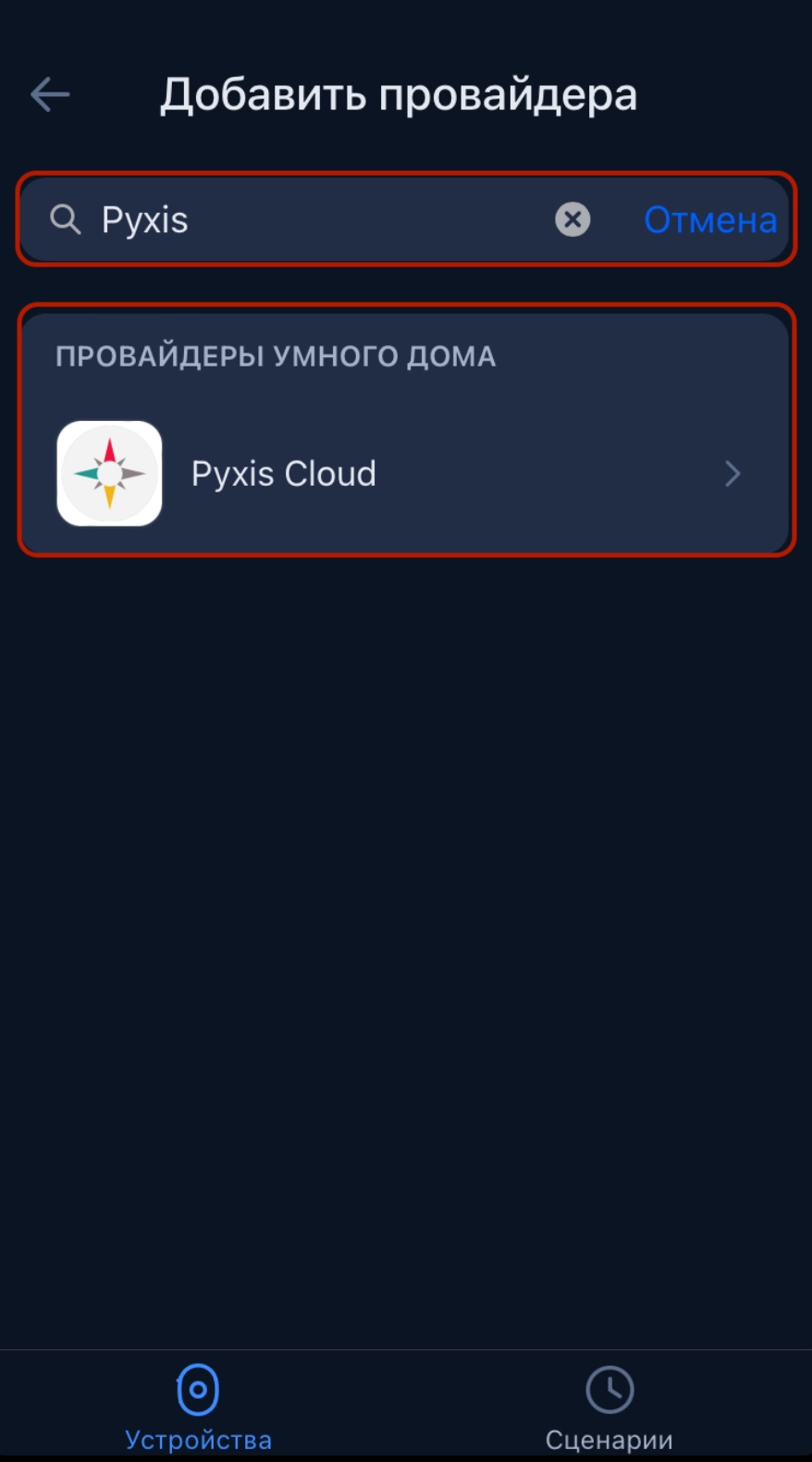Switch to the Сценарии tab
The width and height of the screenshot is (812, 1462).
(x=609, y=1406)
